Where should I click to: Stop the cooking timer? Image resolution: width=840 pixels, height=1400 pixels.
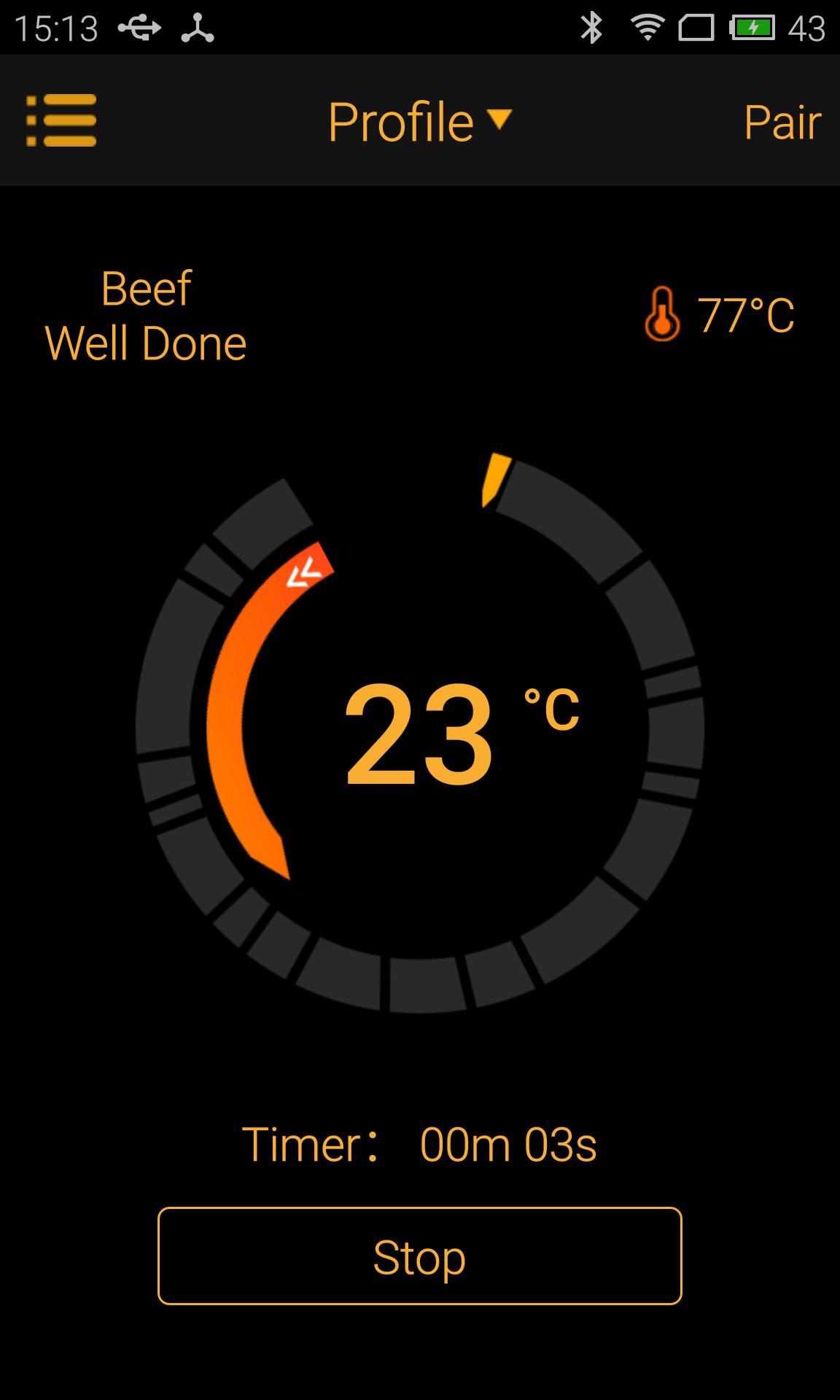[420, 1256]
